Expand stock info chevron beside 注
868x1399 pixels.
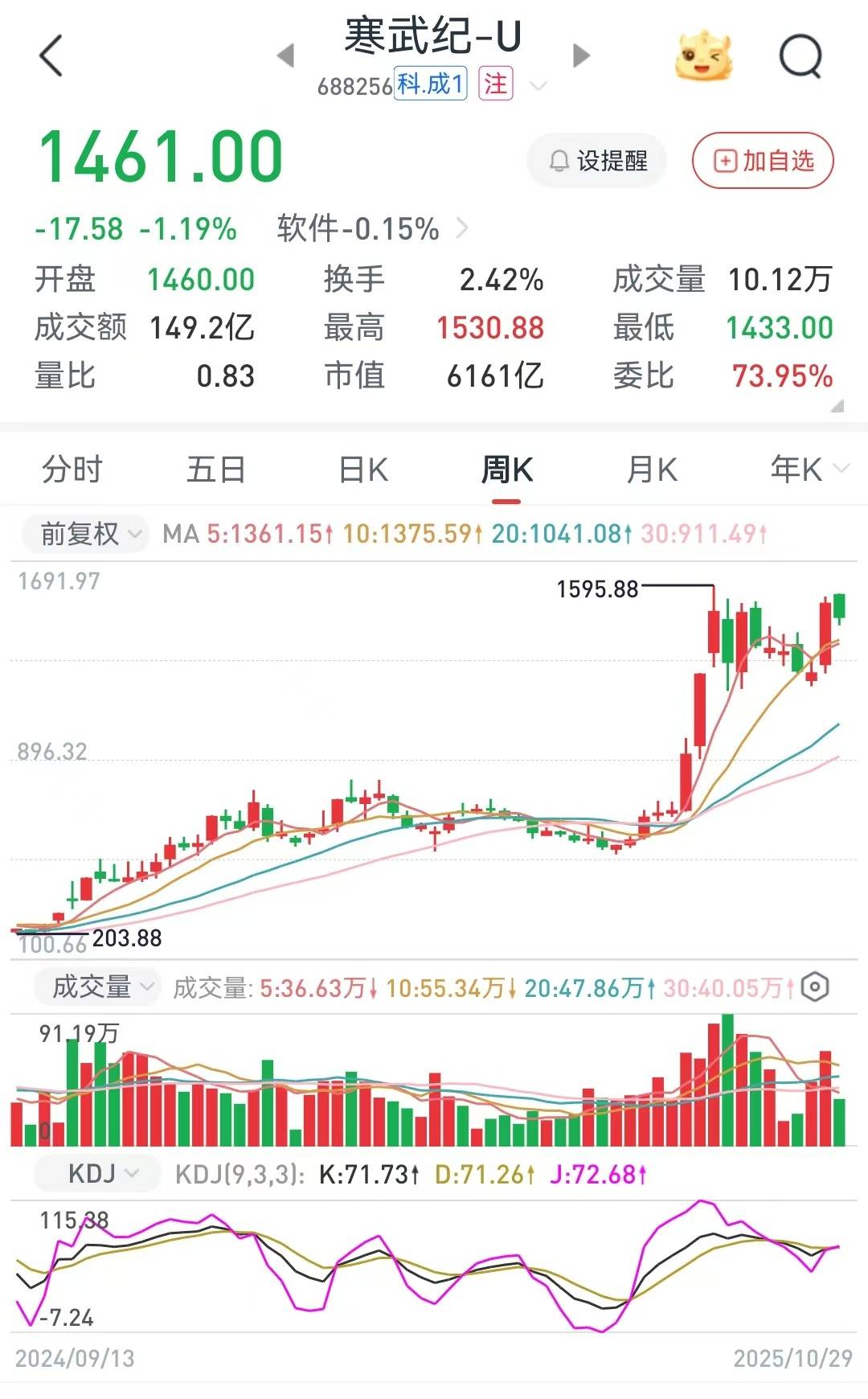(538, 85)
